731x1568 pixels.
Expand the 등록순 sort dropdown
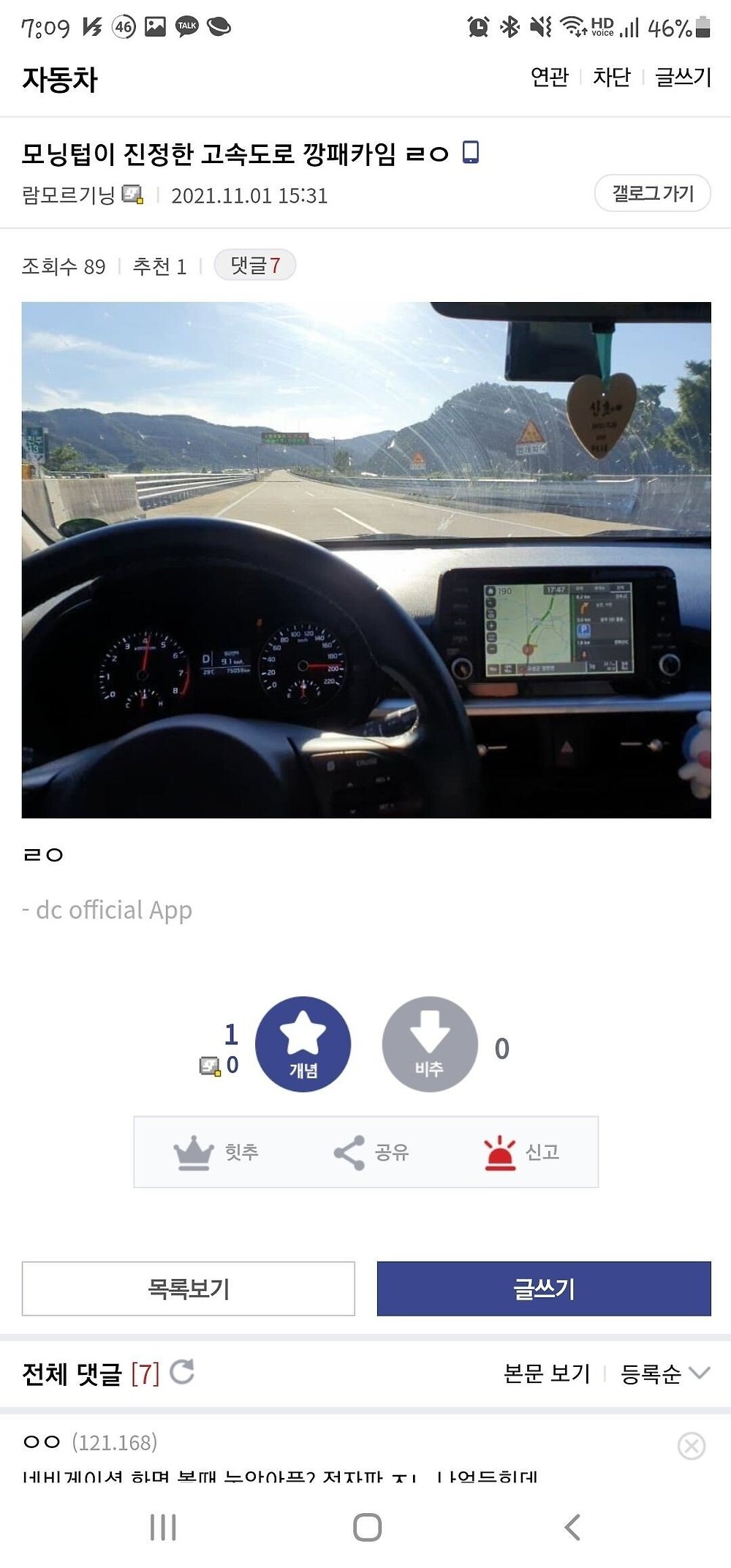pos(664,1373)
